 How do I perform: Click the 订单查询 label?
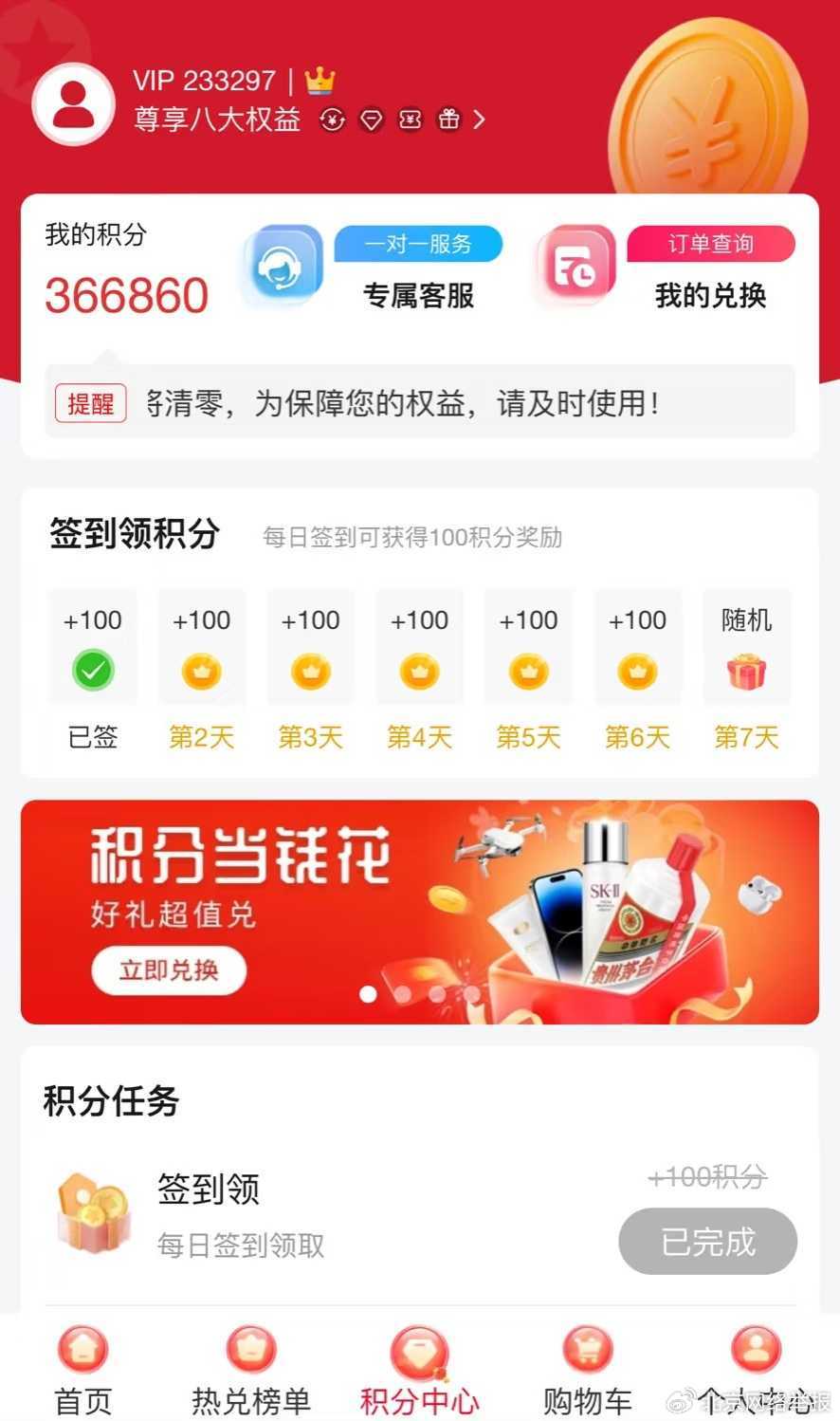tap(709, 244)
